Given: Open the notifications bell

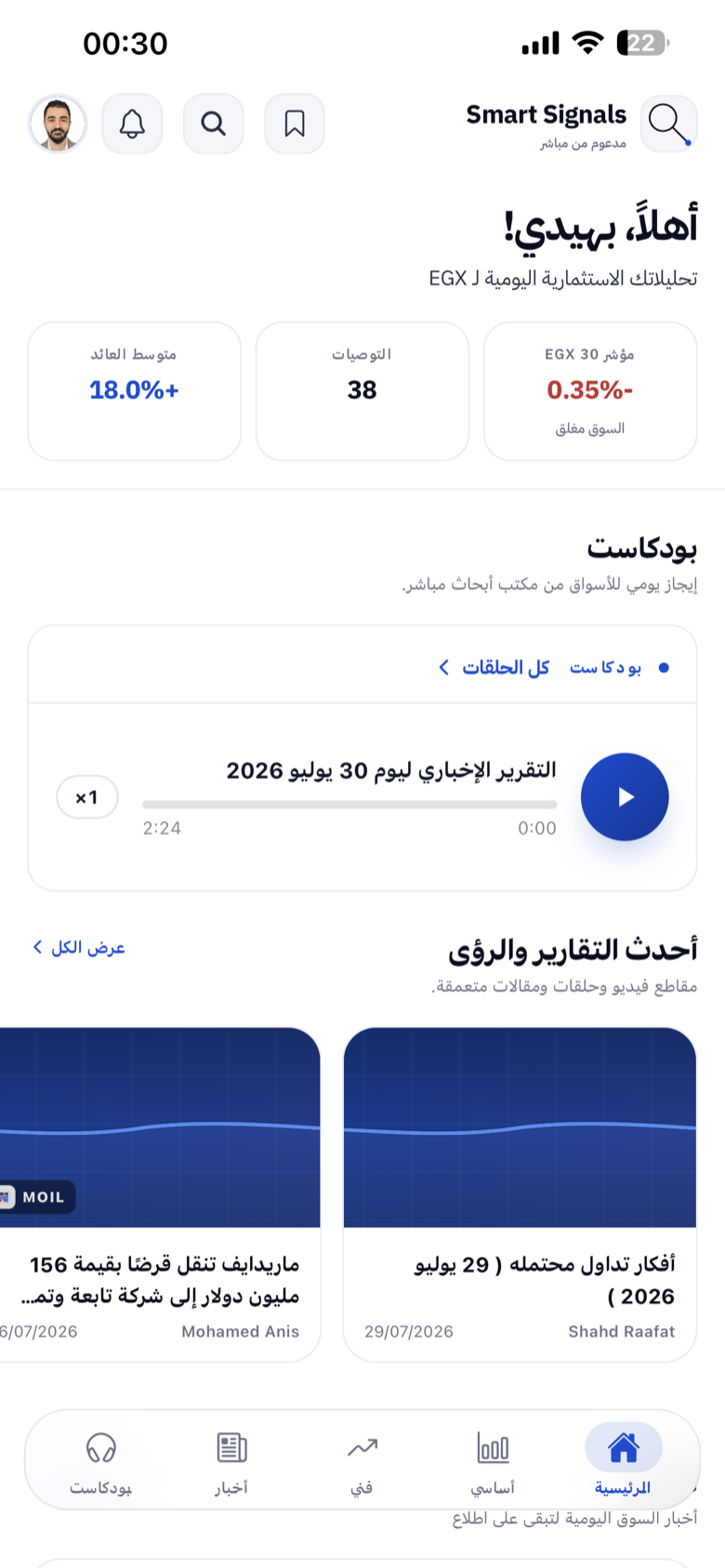Looking at the screenshot, I should (132, 124).
